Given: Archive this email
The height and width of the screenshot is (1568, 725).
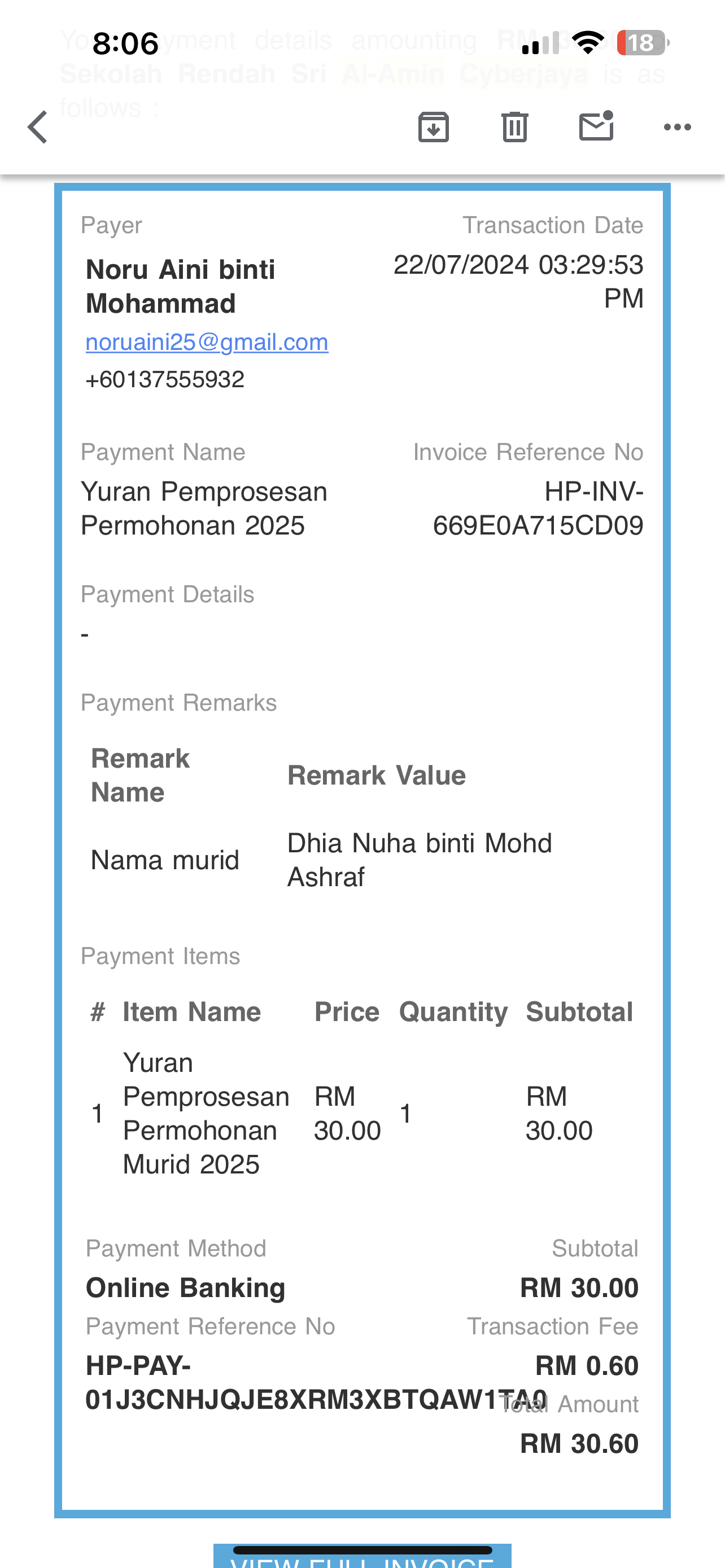Looking at the screenshot, I should tap(434, 127).
